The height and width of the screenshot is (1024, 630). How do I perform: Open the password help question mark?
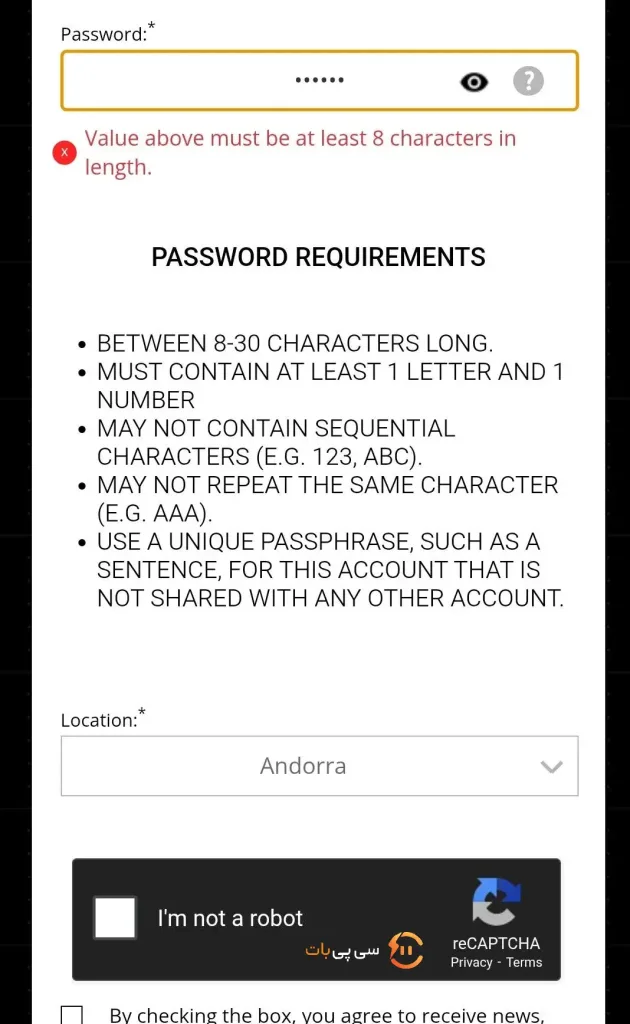(x=528, y=81)
